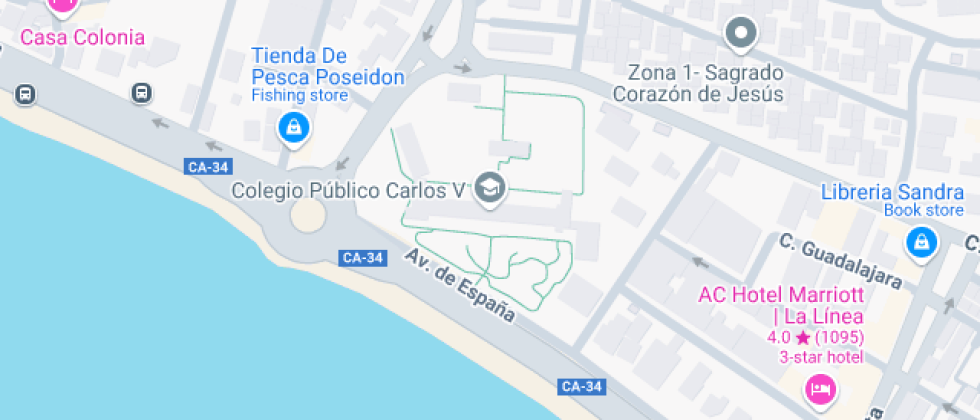Select the Libreria Sandra book store pin
This screenshot has width=980, height=420.
(921, 242)
